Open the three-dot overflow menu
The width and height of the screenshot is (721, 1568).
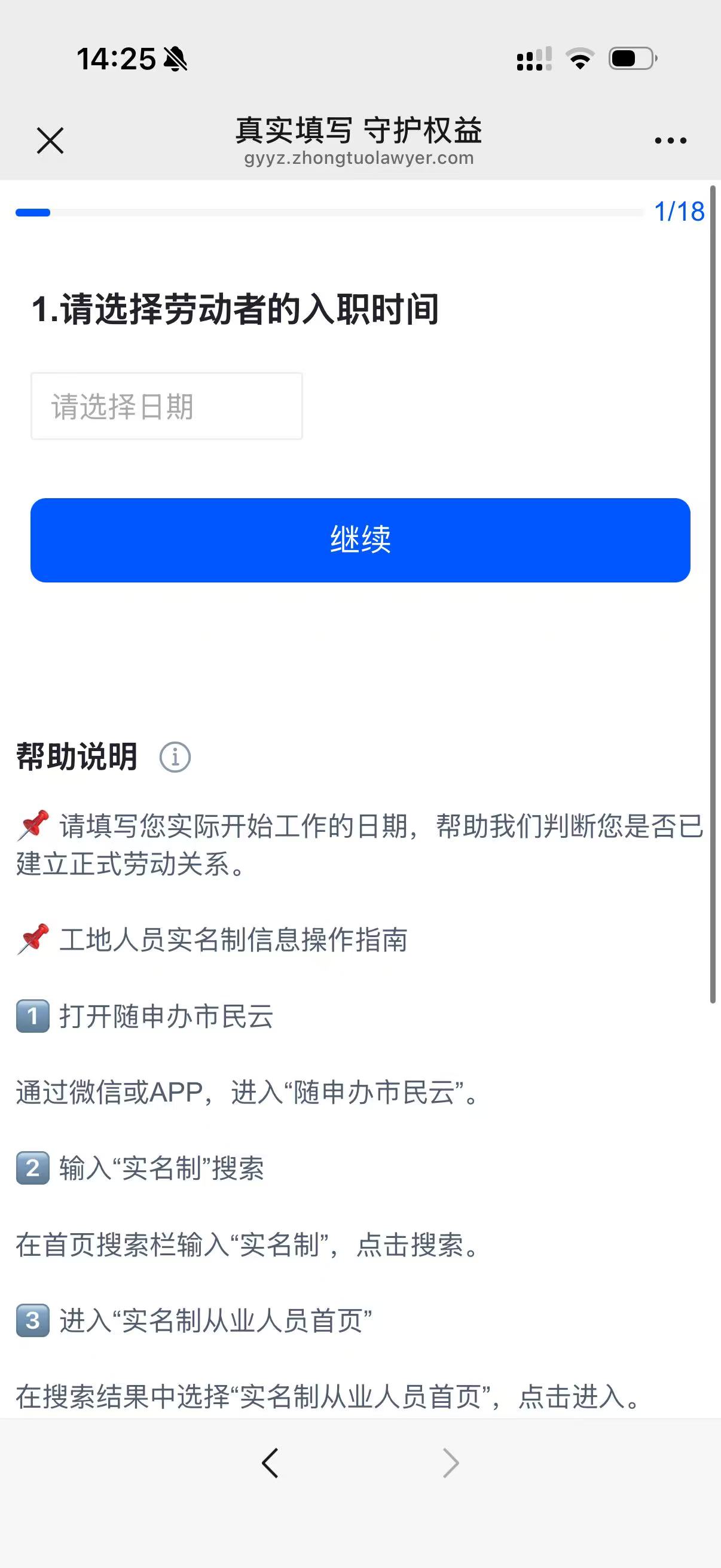(670, 141)
